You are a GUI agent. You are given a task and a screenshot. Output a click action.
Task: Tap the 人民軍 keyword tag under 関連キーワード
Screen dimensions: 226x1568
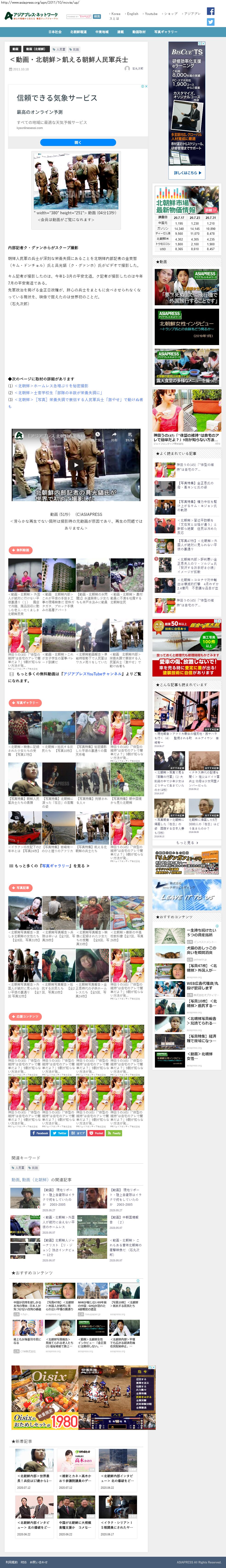[18, 1168]
